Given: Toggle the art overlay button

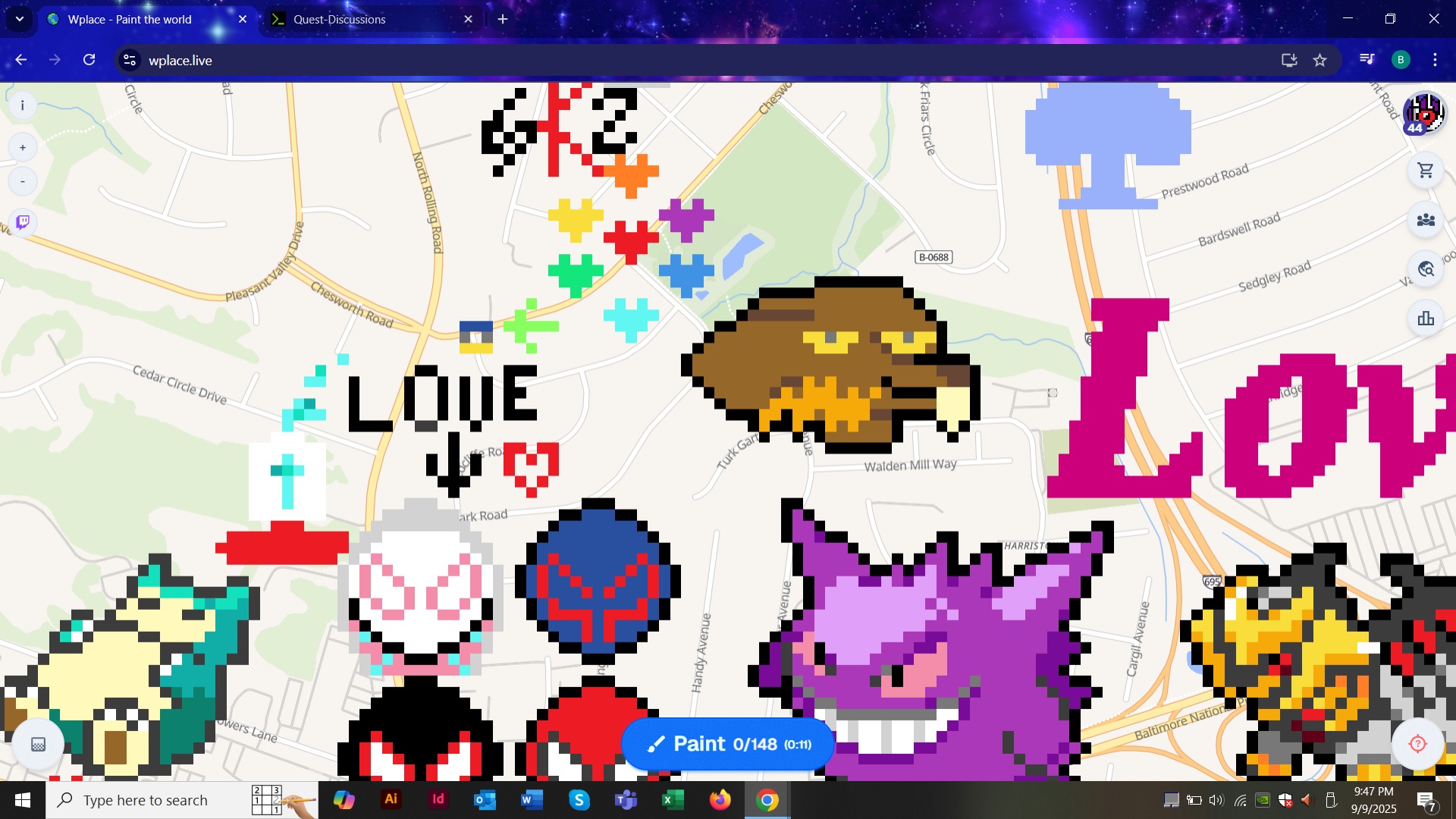Looking at the screenshot, I should (x=38, y=744).
